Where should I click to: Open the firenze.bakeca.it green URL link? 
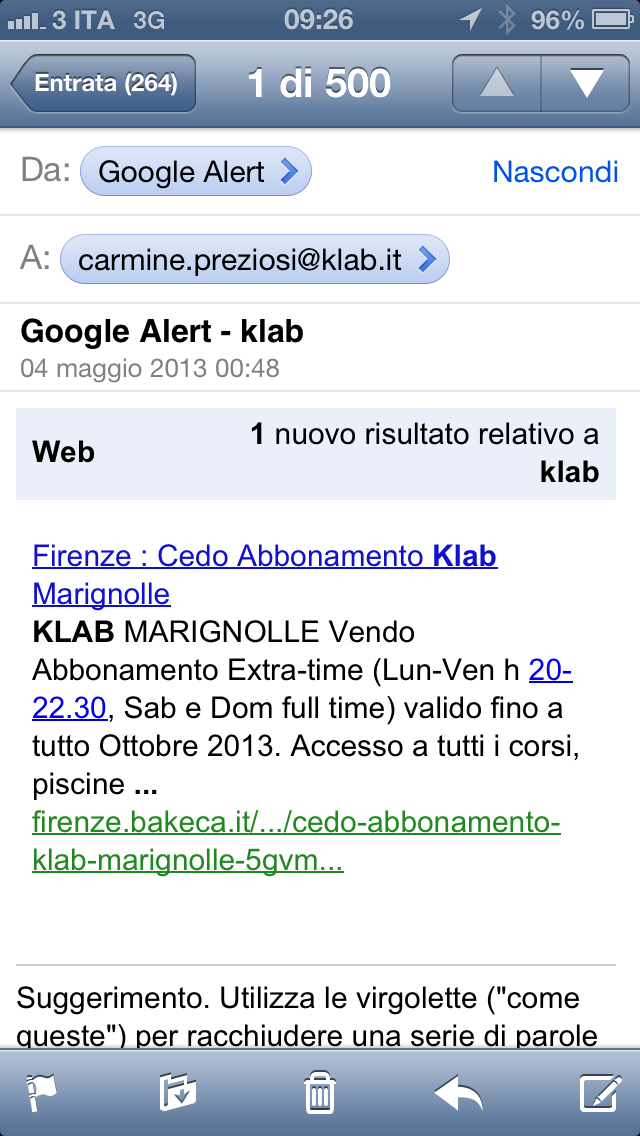pos(296,843)
